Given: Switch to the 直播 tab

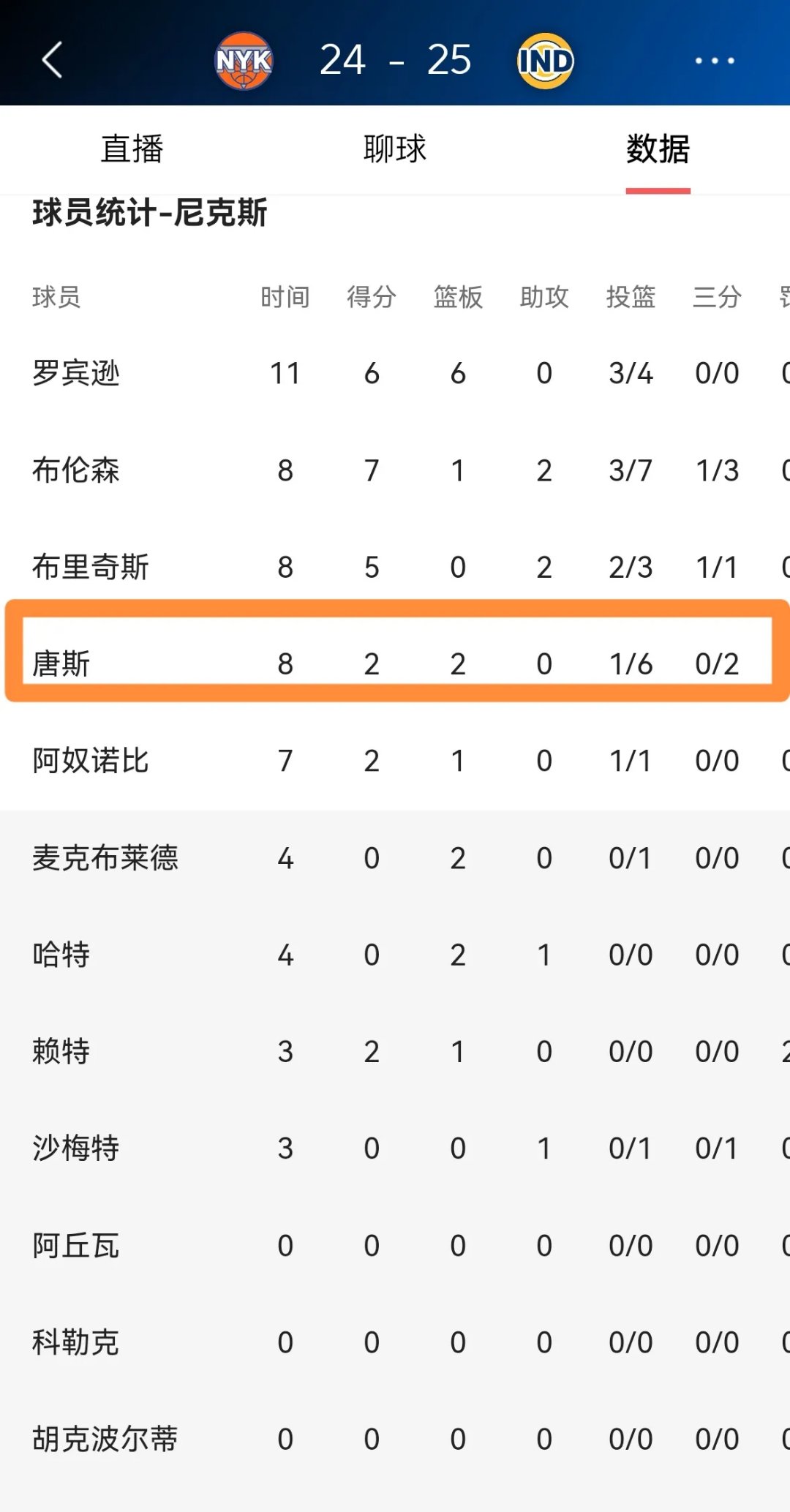Looking at the screenshot, I should click(133, 149).
